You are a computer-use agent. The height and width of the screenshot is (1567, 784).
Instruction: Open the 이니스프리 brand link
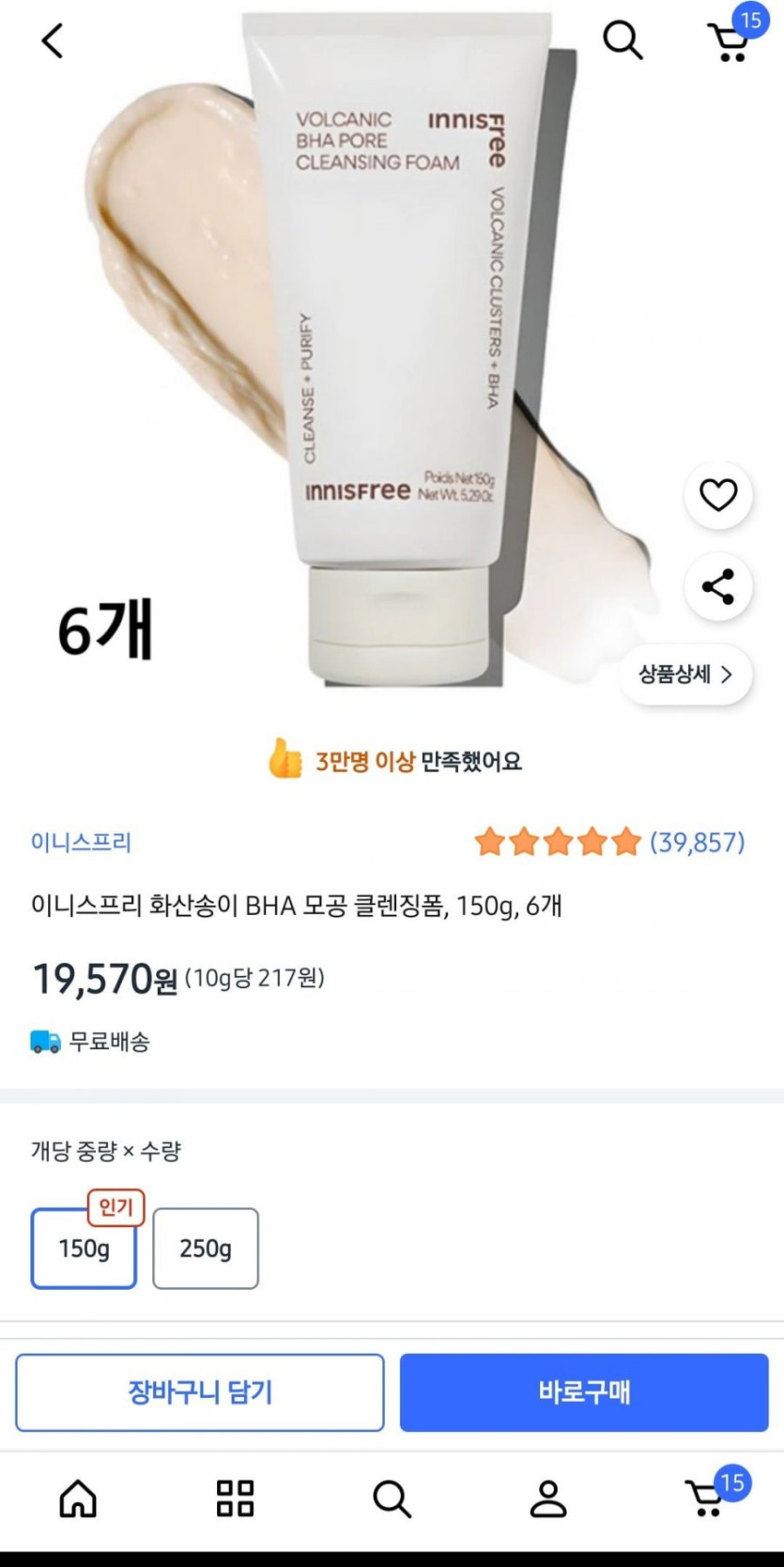click(x=81, y=842)
